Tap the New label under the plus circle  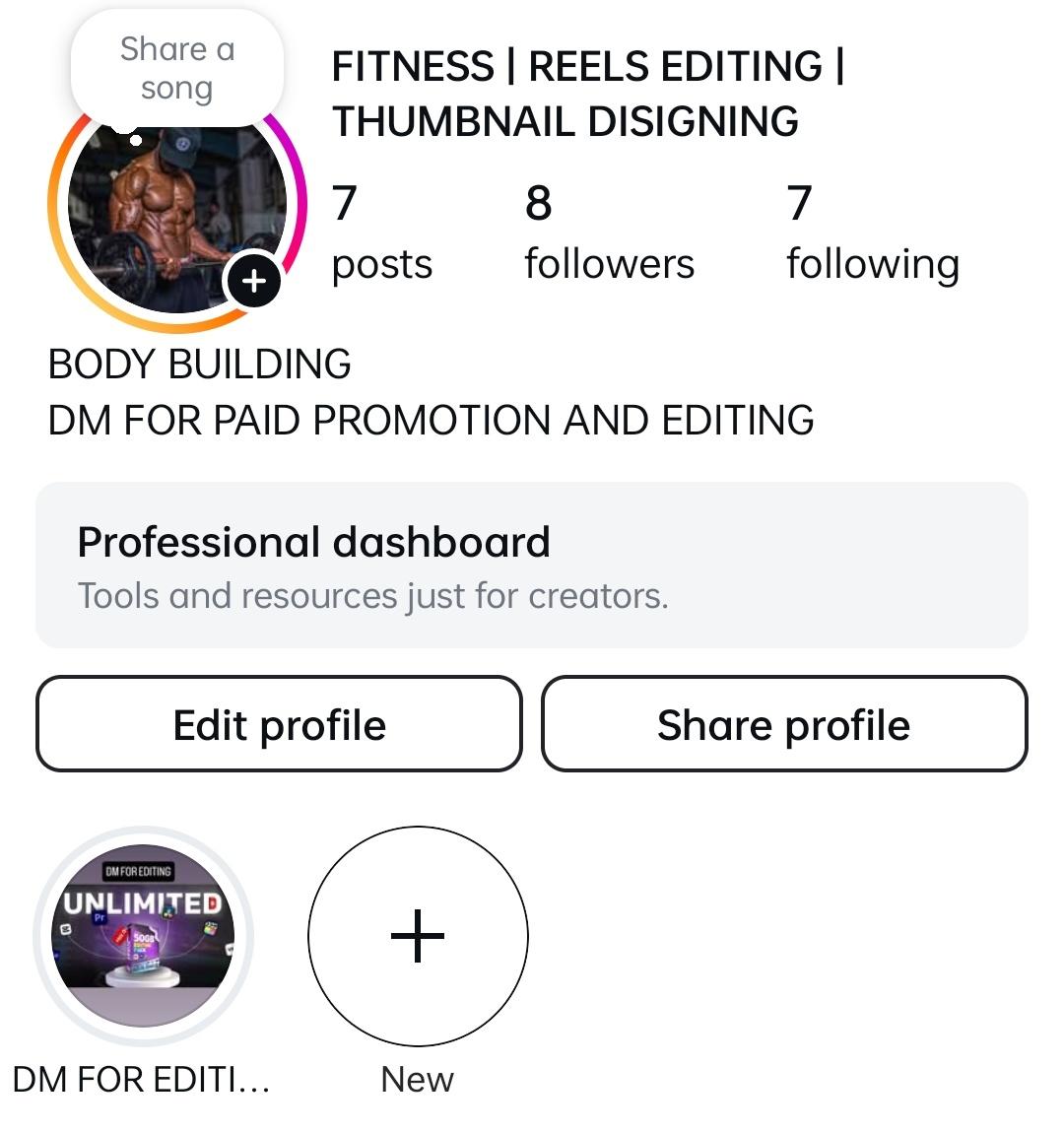(x=418, y=1079)
